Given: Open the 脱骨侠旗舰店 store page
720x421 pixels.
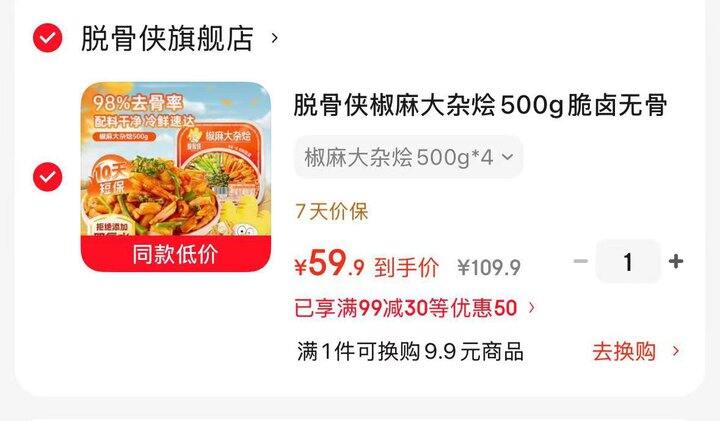Looking at the screenshot, I should pos(179,38).
